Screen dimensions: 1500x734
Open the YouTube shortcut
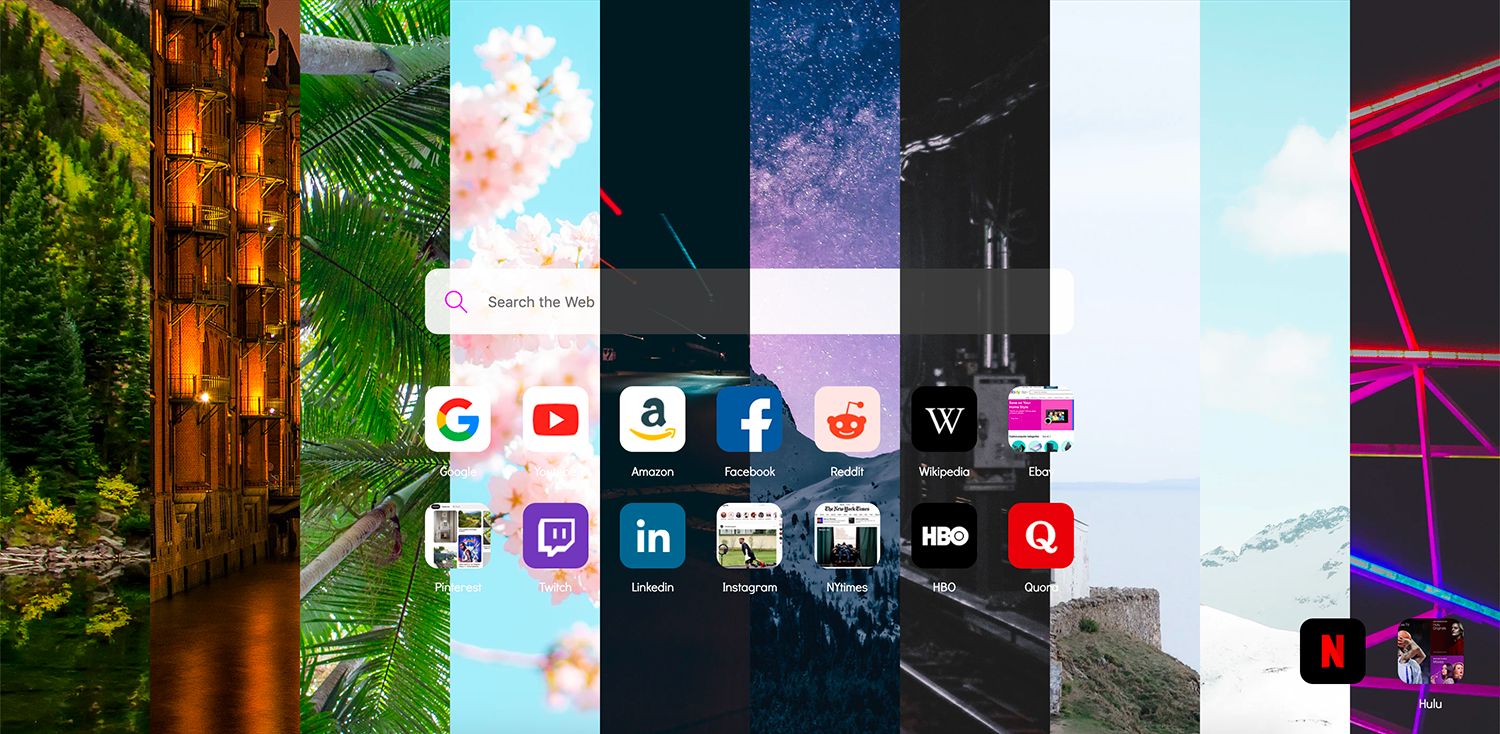(555, 420)
